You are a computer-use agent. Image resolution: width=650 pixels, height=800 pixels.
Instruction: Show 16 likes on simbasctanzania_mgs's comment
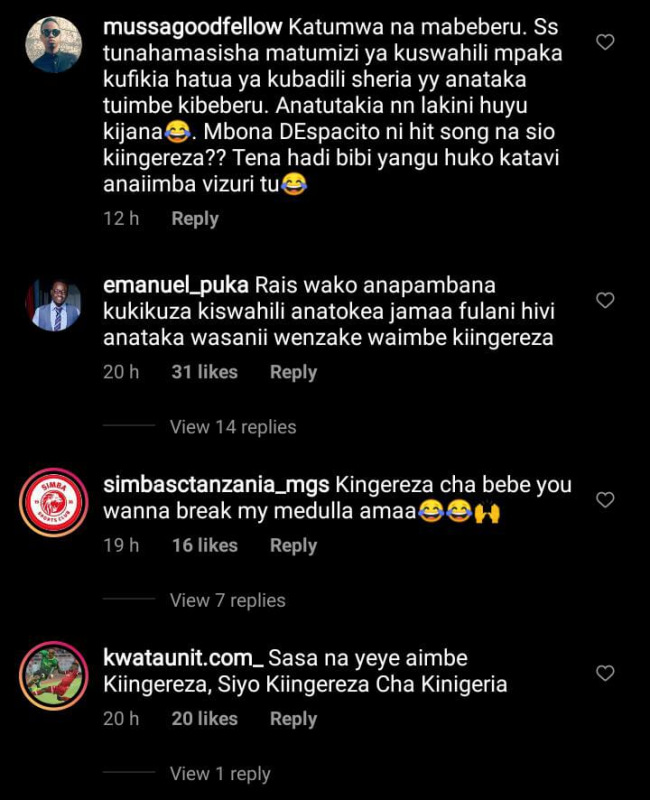[204, 545]
